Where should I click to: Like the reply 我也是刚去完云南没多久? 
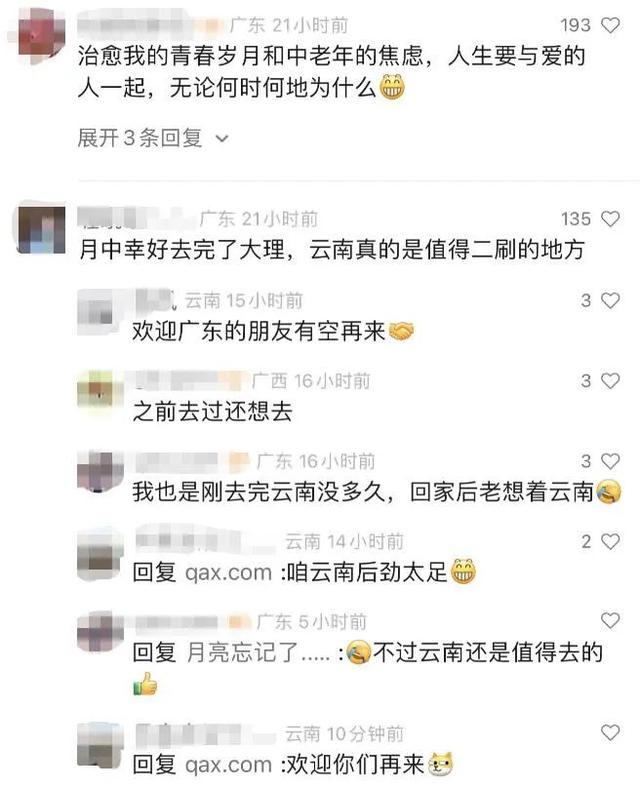pos(609,461)
